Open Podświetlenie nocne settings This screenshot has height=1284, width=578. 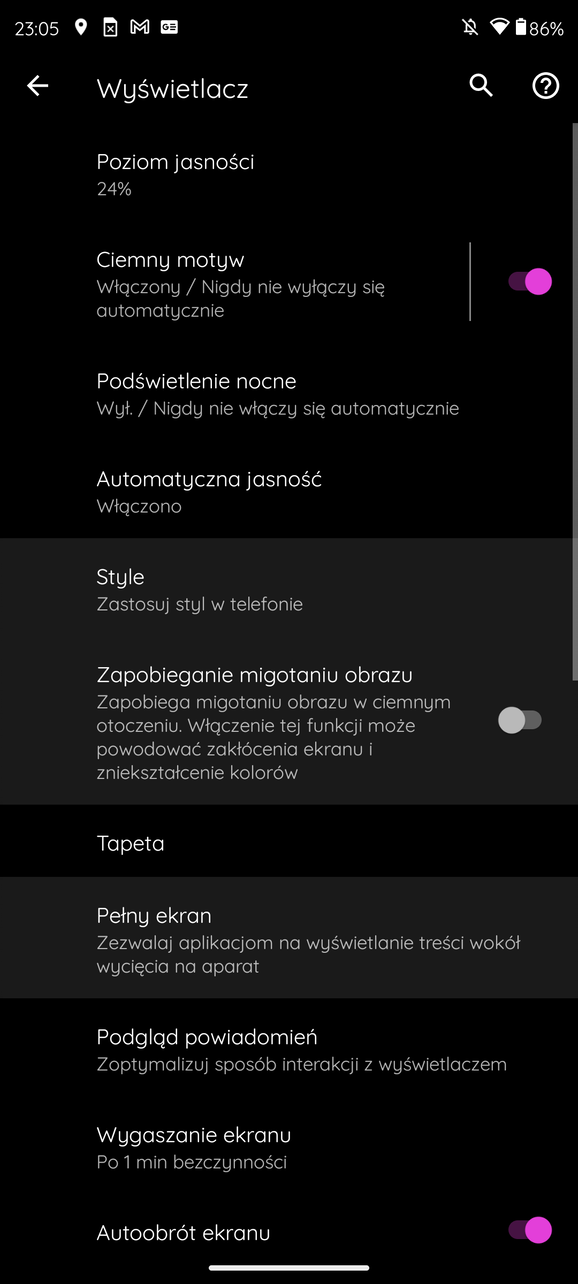[289, 394]
